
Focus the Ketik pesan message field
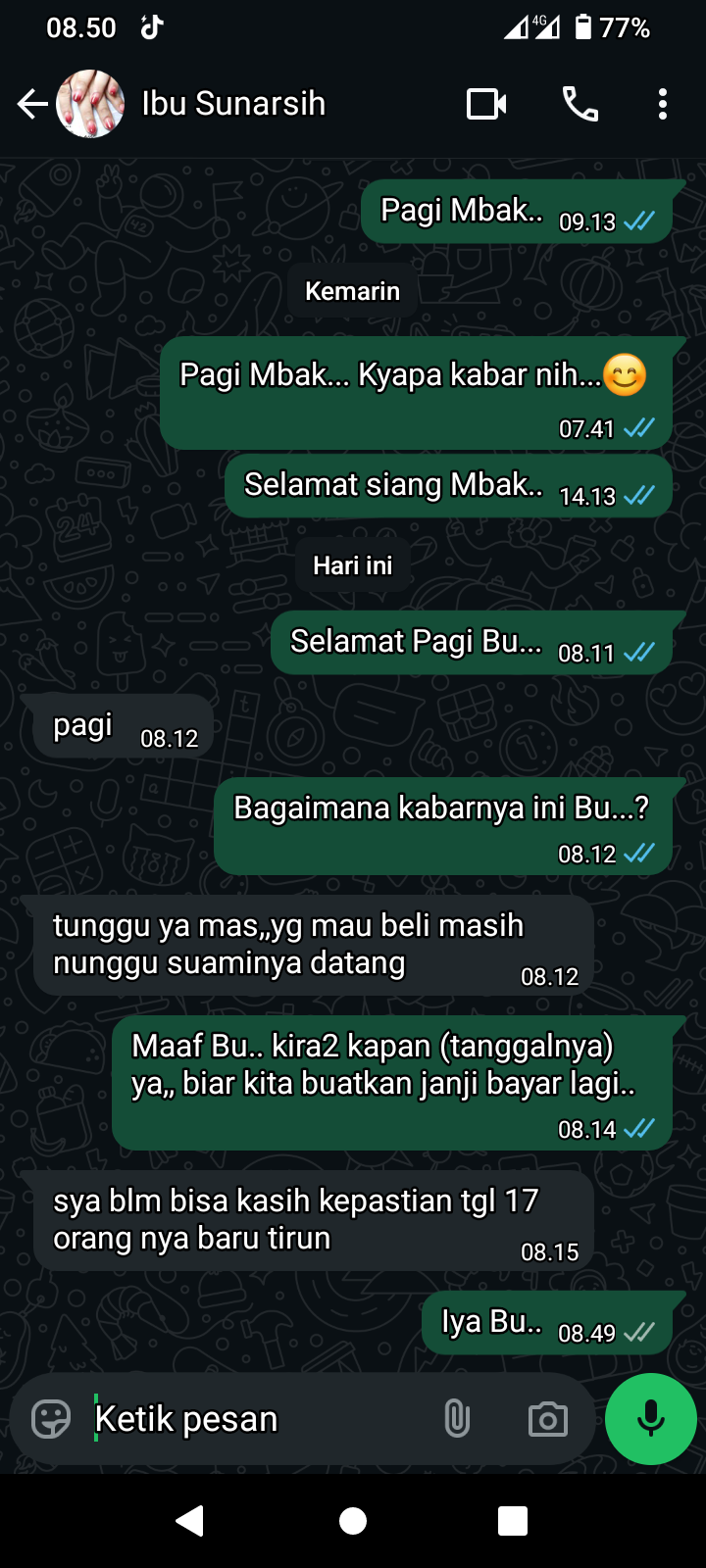coord(255,1419)
